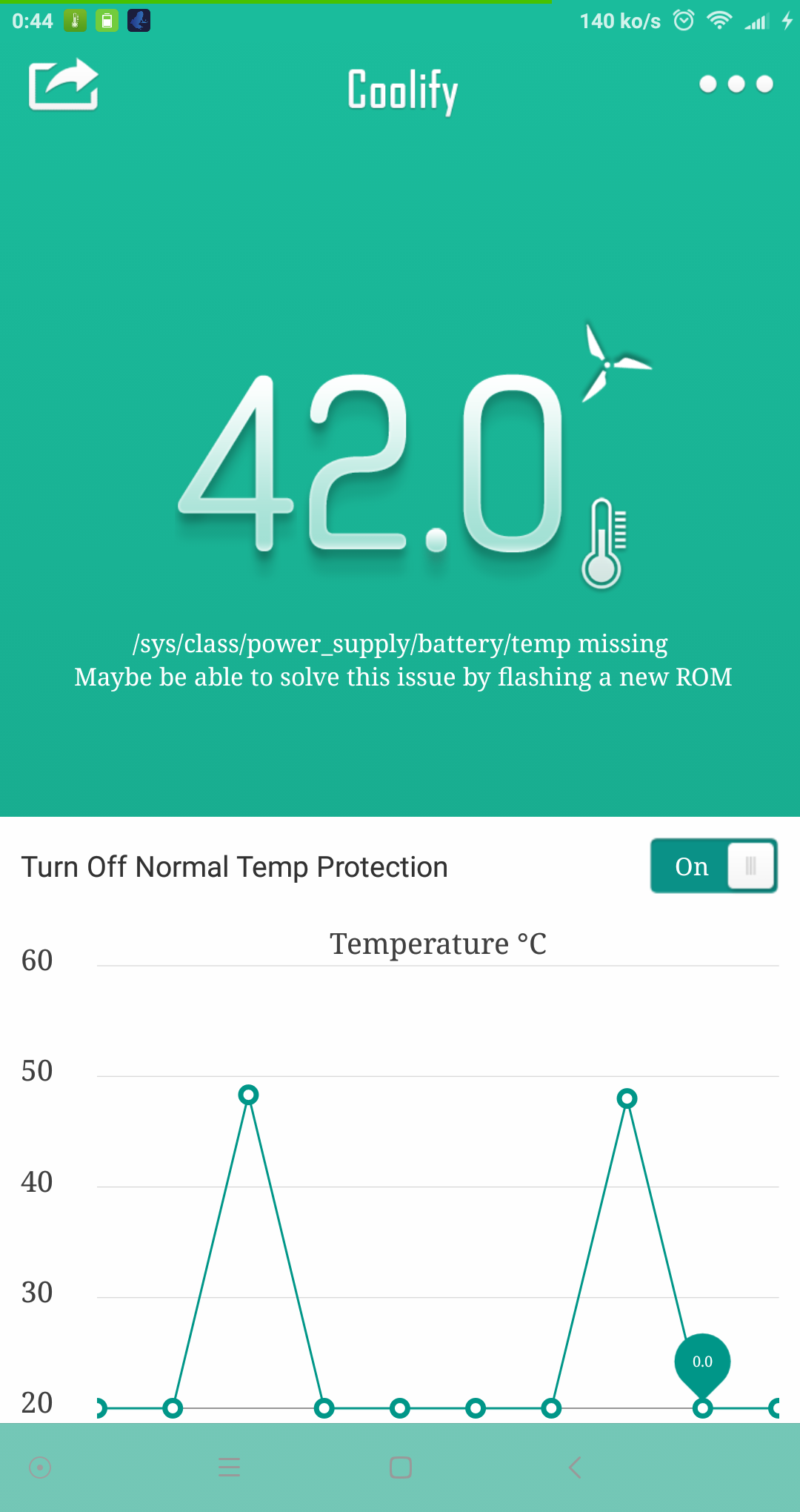Open the three-dot overflow menu
The image size is (800, 1512).
point(736,84)
